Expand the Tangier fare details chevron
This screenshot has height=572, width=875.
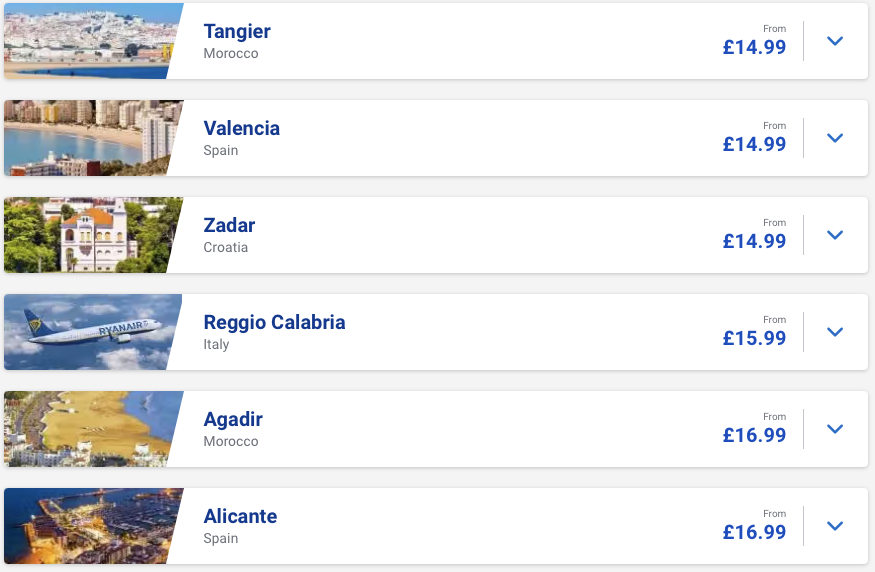click(x=835, y=41)
